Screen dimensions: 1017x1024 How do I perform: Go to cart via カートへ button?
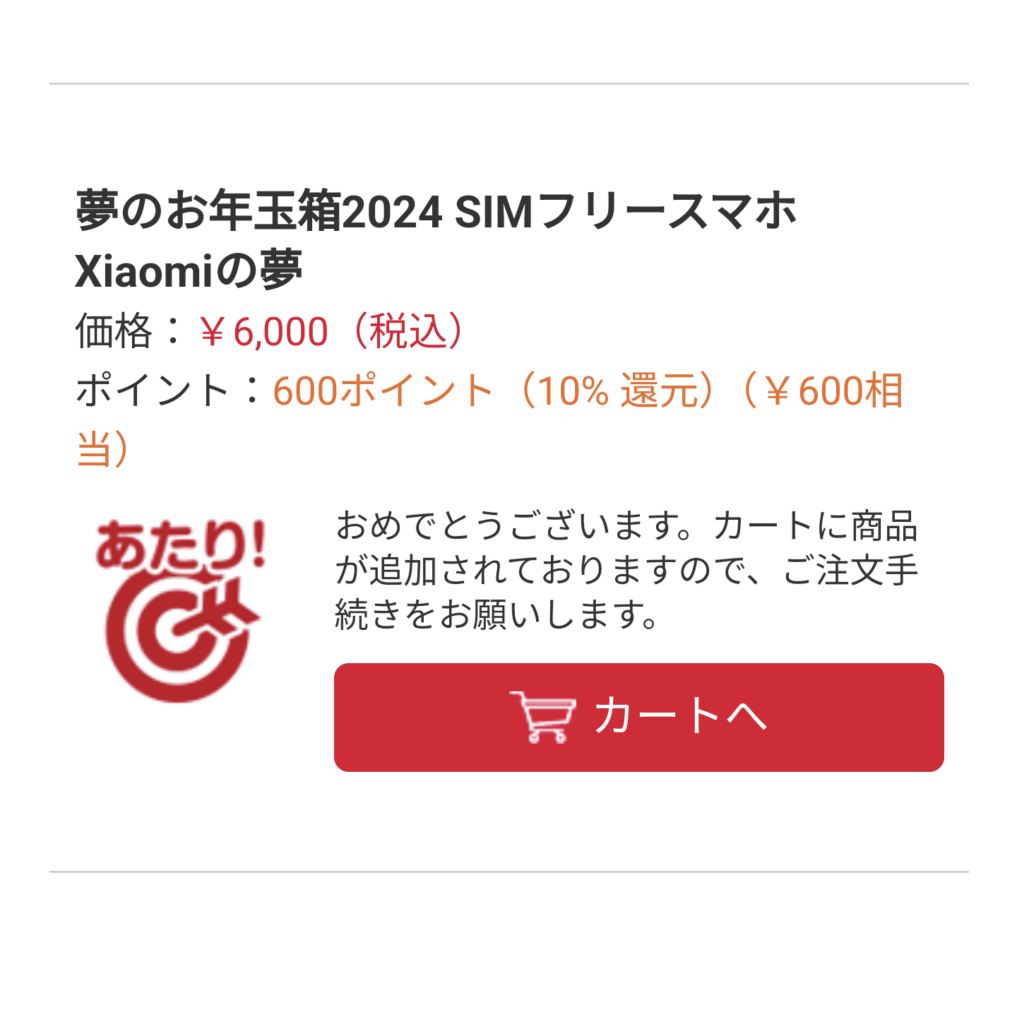638,717
